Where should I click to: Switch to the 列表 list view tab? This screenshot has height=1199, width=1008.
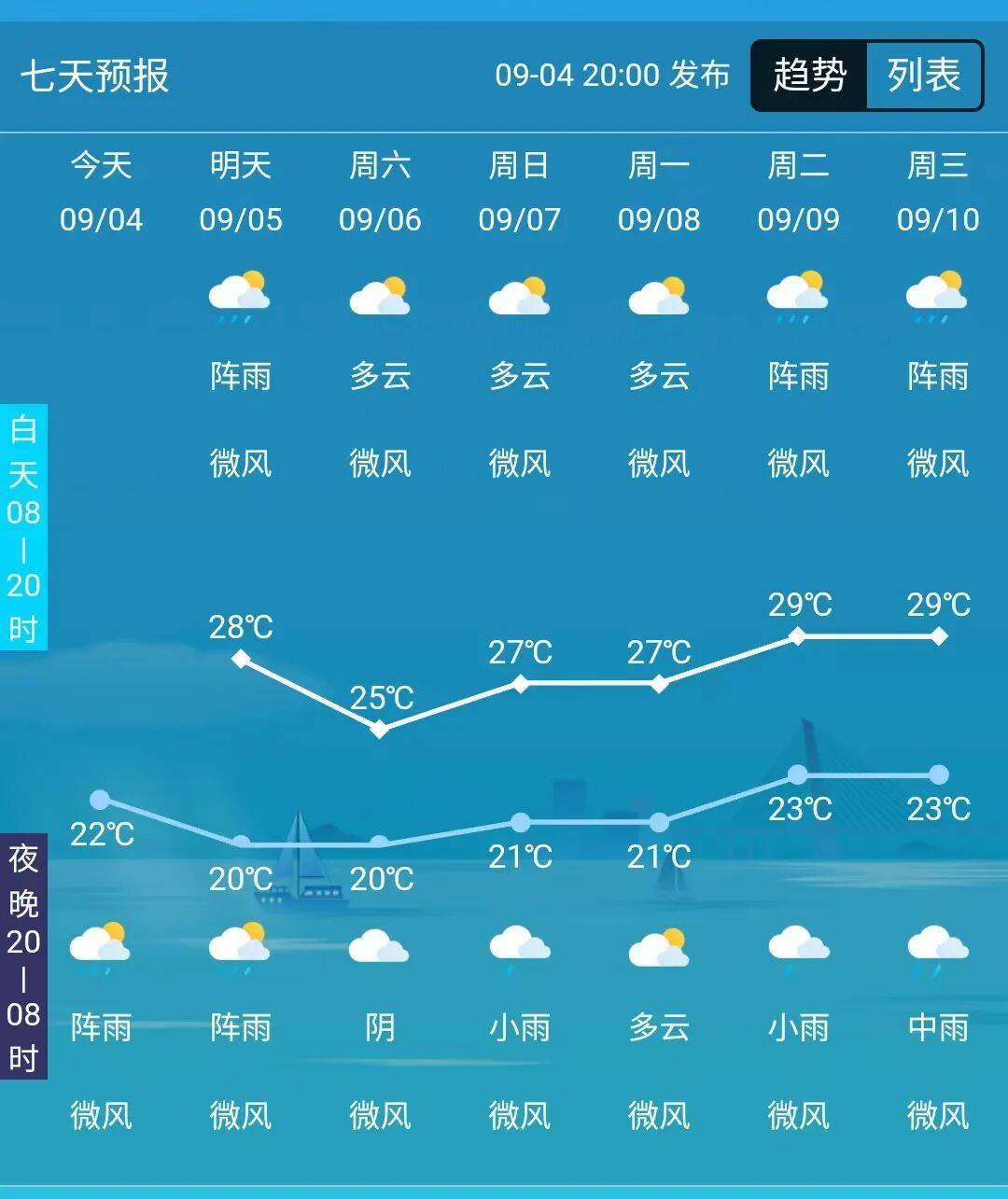pyautogui.click(x=924, y=77)
